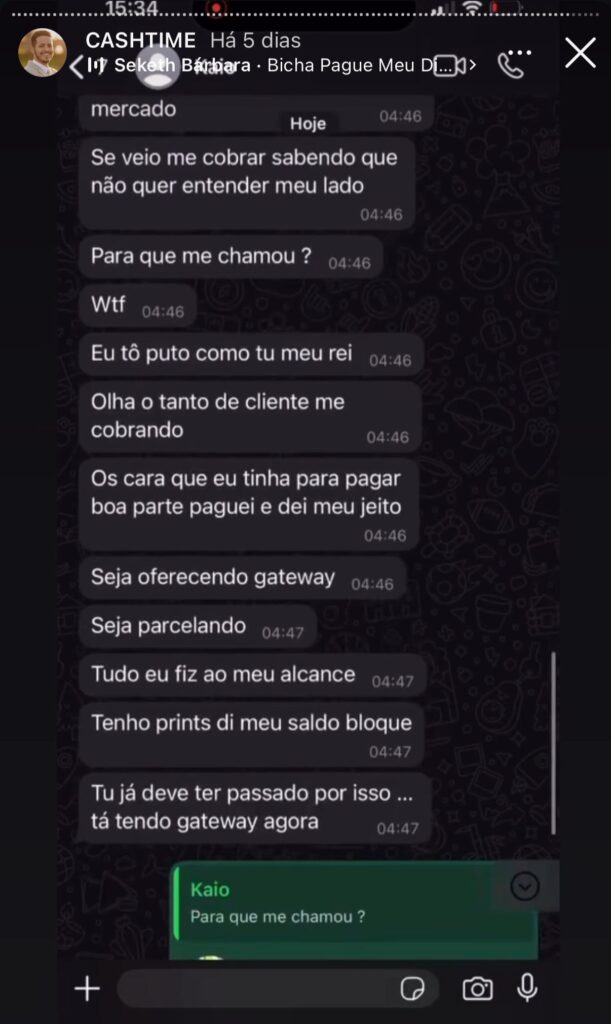Open CASHTIME profile from the avatar

42,53
